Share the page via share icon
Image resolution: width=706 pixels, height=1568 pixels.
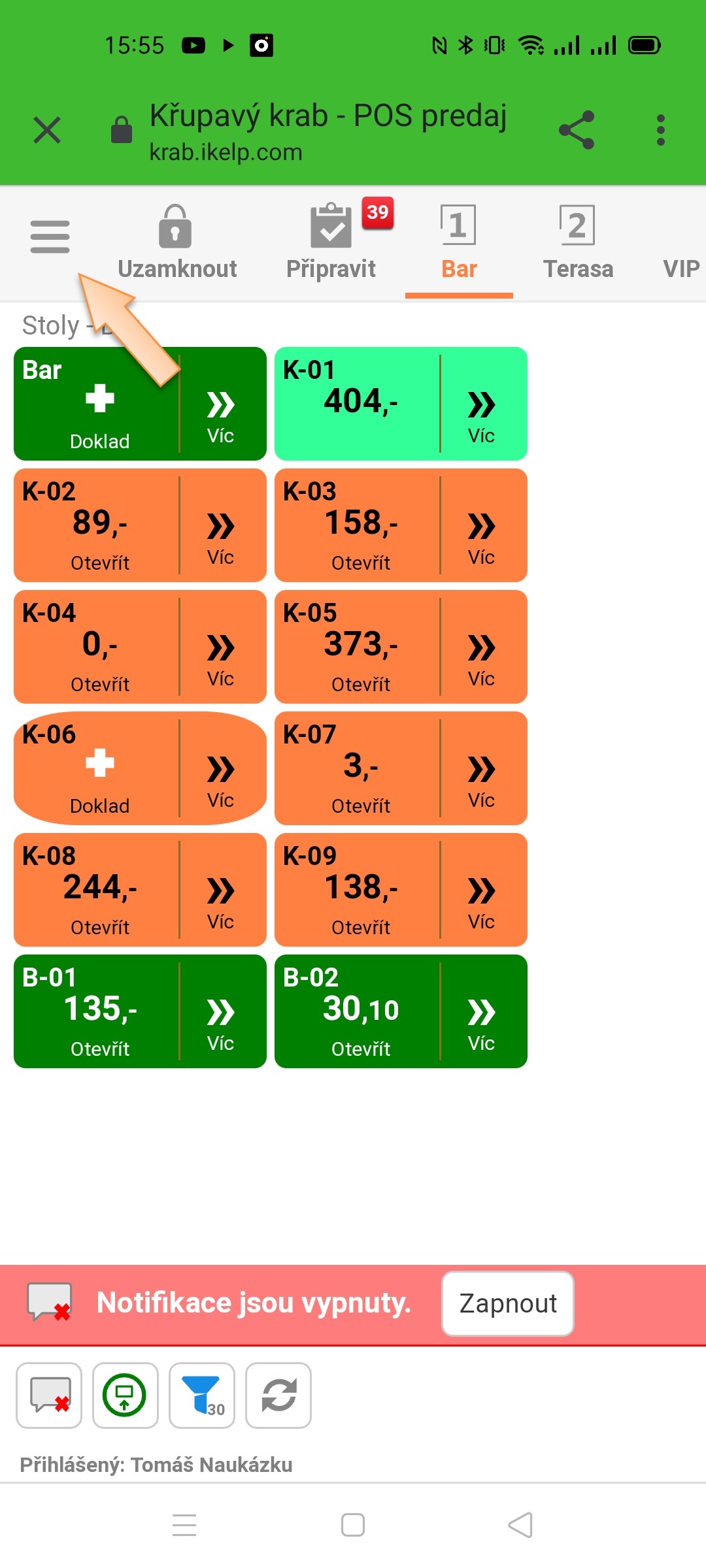point(577,130)
